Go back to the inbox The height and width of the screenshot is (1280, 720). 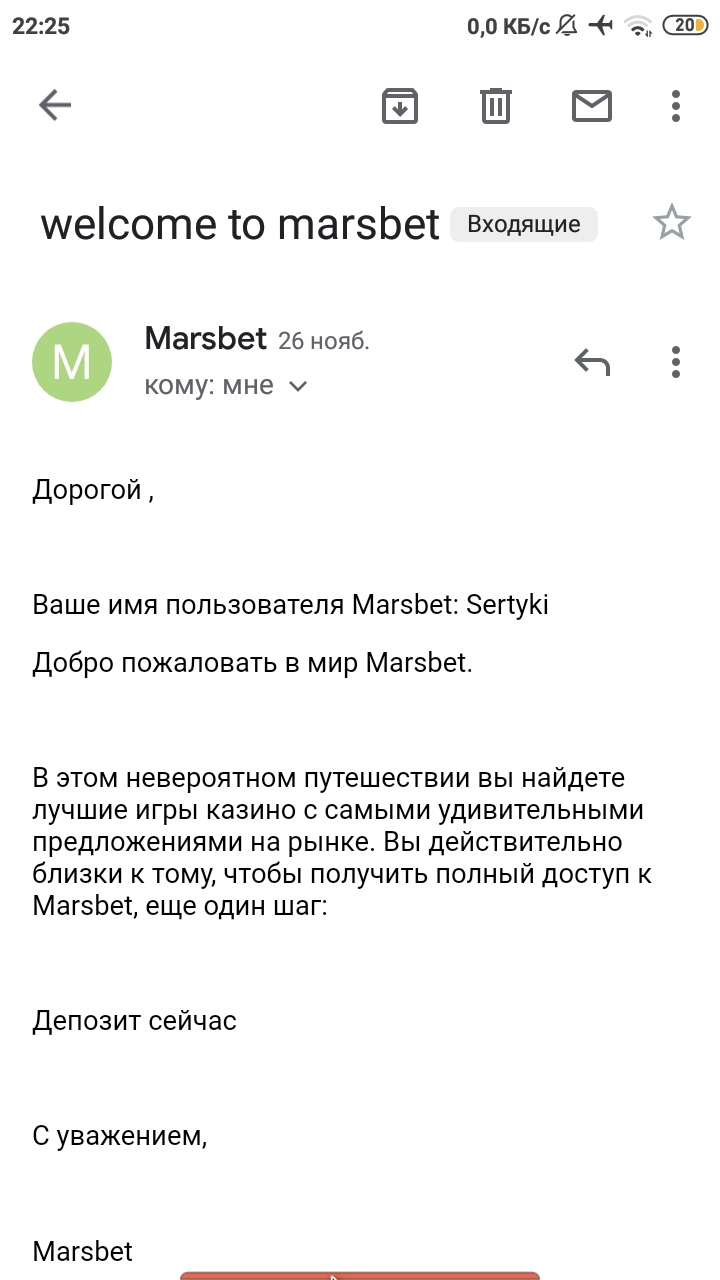pyautogui.click(x=55, y=105)
